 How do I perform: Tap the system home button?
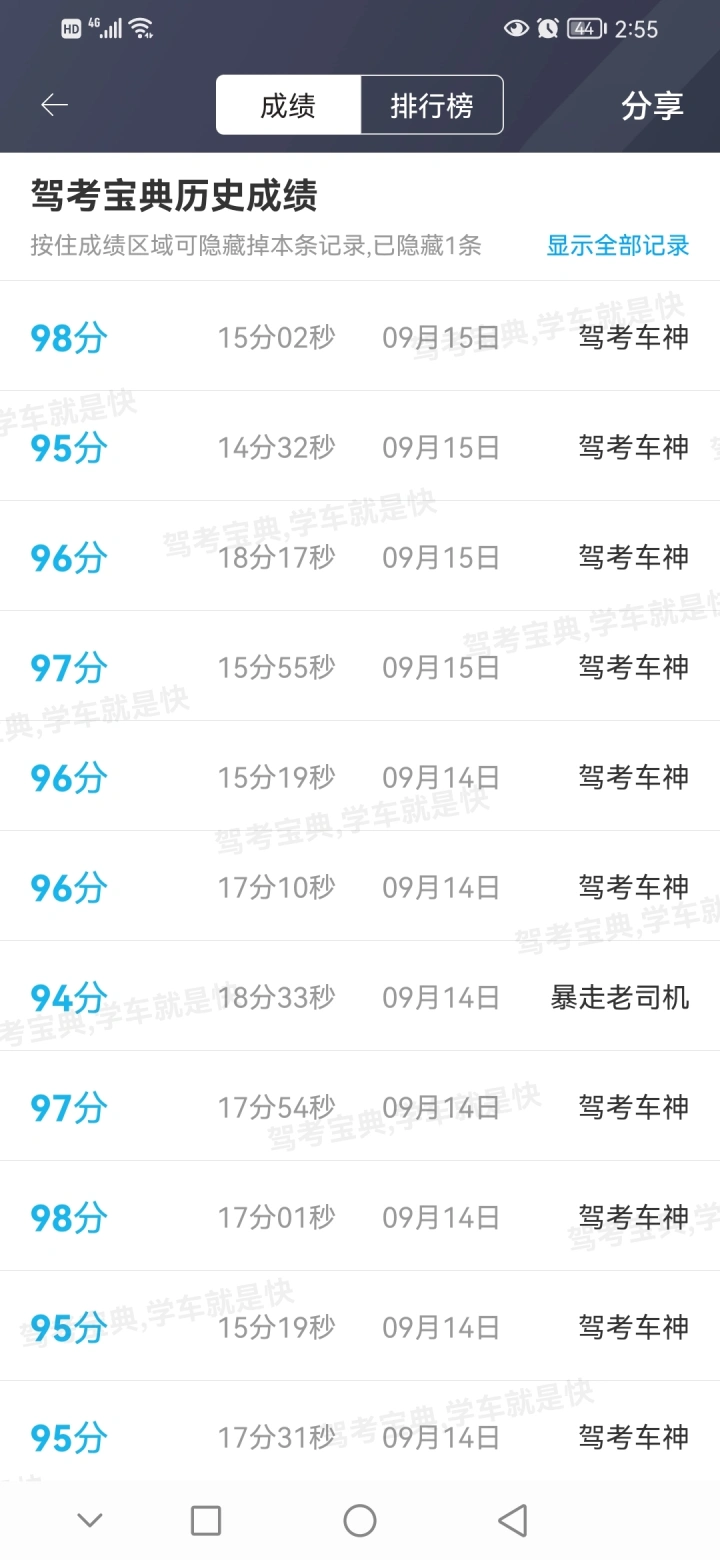[x=360, y=1520]
